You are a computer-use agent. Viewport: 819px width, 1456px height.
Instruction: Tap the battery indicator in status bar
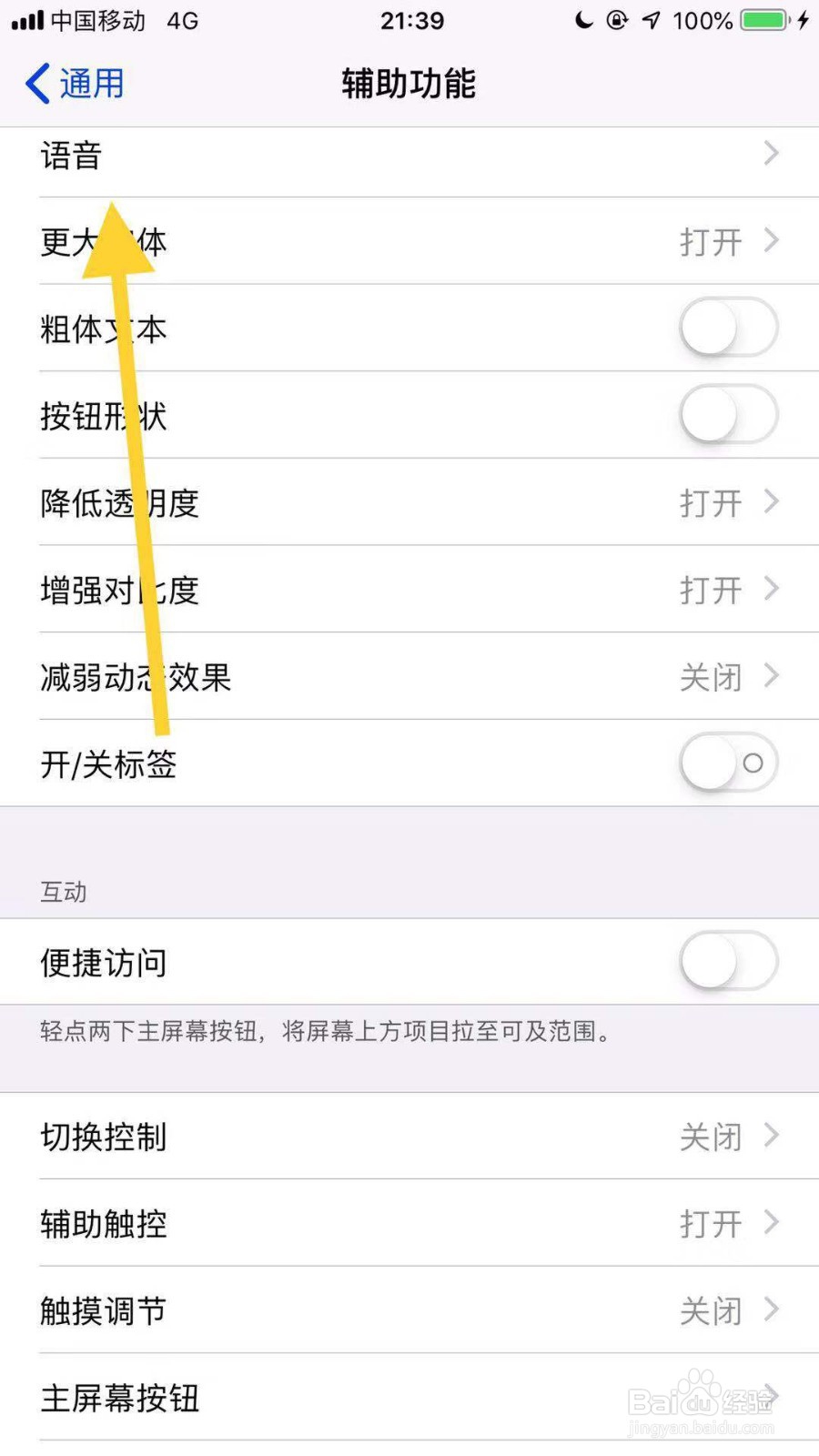tap(764, 20)
